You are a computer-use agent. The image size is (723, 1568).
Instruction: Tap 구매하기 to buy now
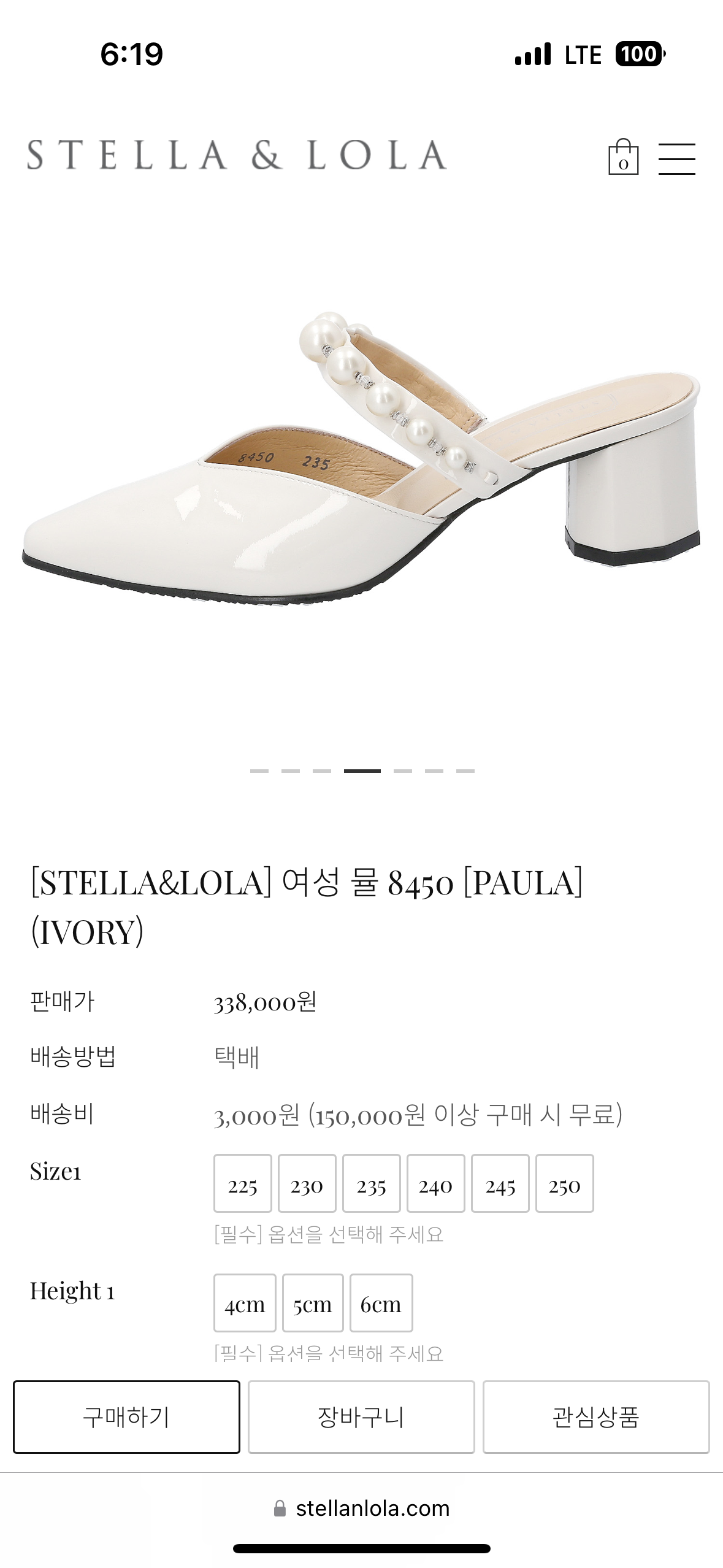[x=126, y=1417]
